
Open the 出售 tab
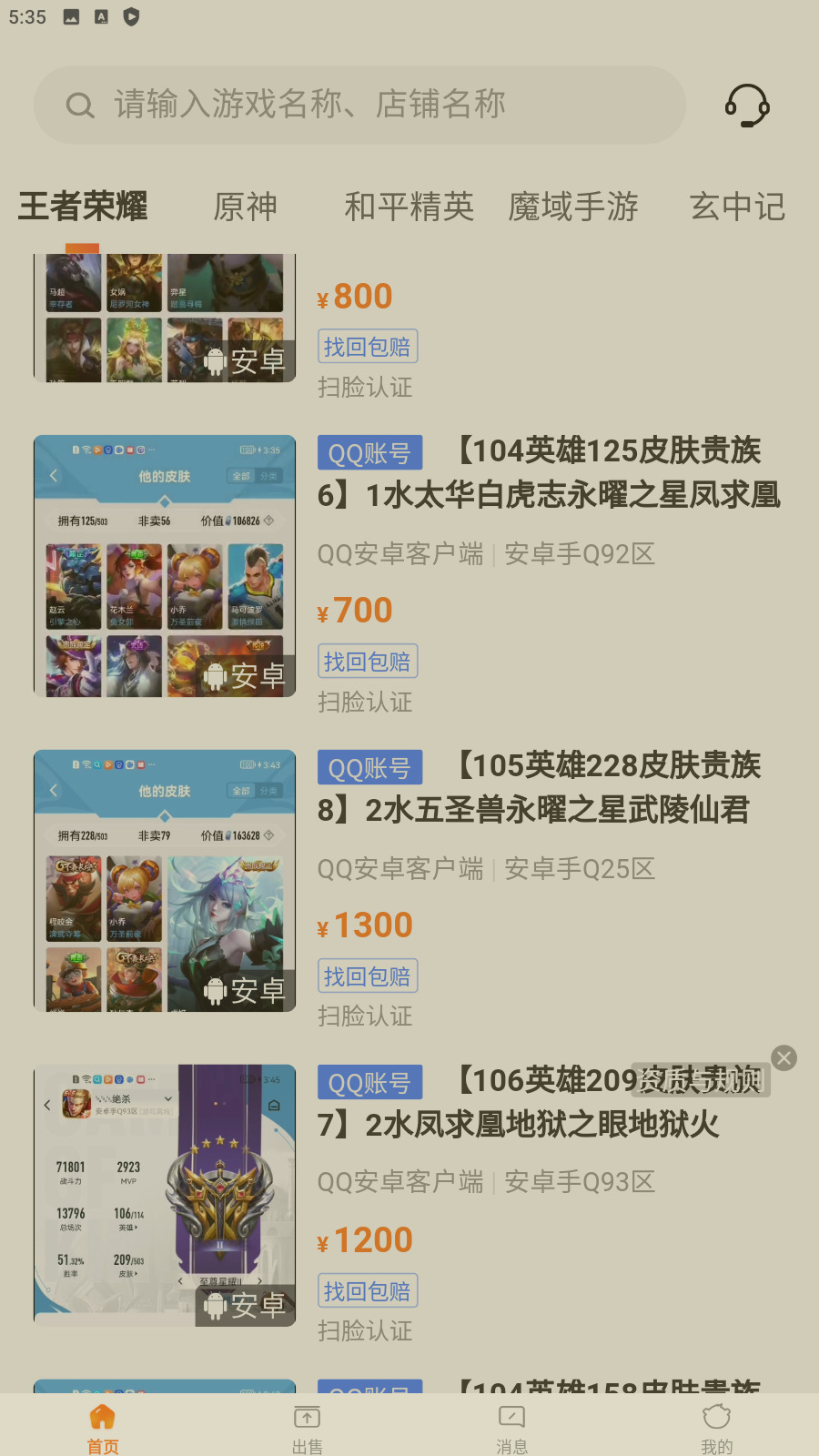(308, 1429)
